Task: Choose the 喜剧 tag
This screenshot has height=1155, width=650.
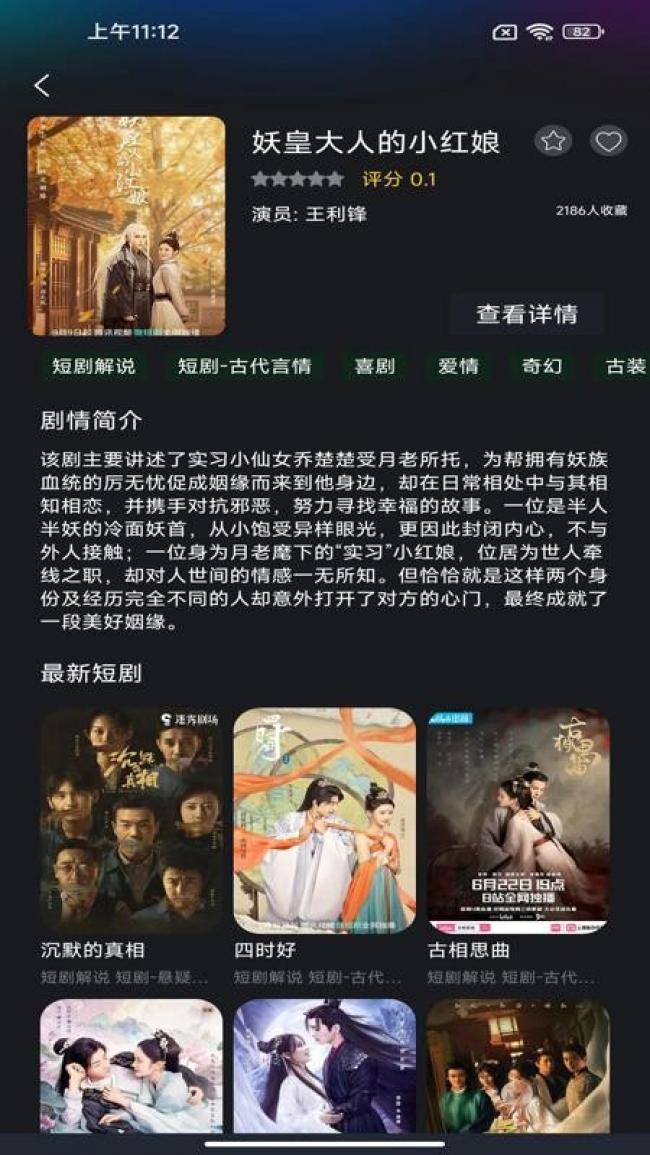Action: pyautogui.click(x=374, y=366)
